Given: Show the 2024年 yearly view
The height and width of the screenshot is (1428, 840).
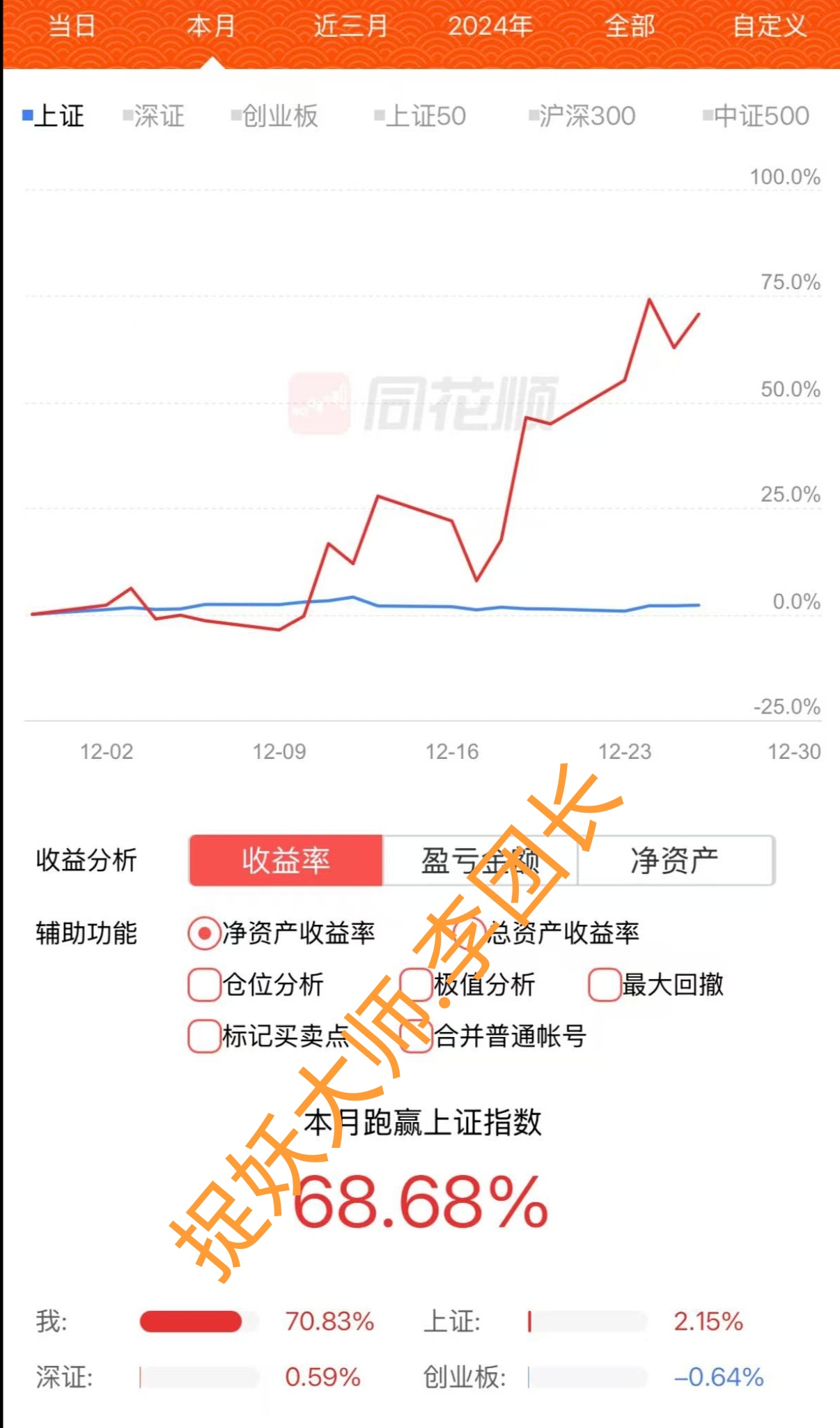Looking at the screenshot, I should pos(490,26).
